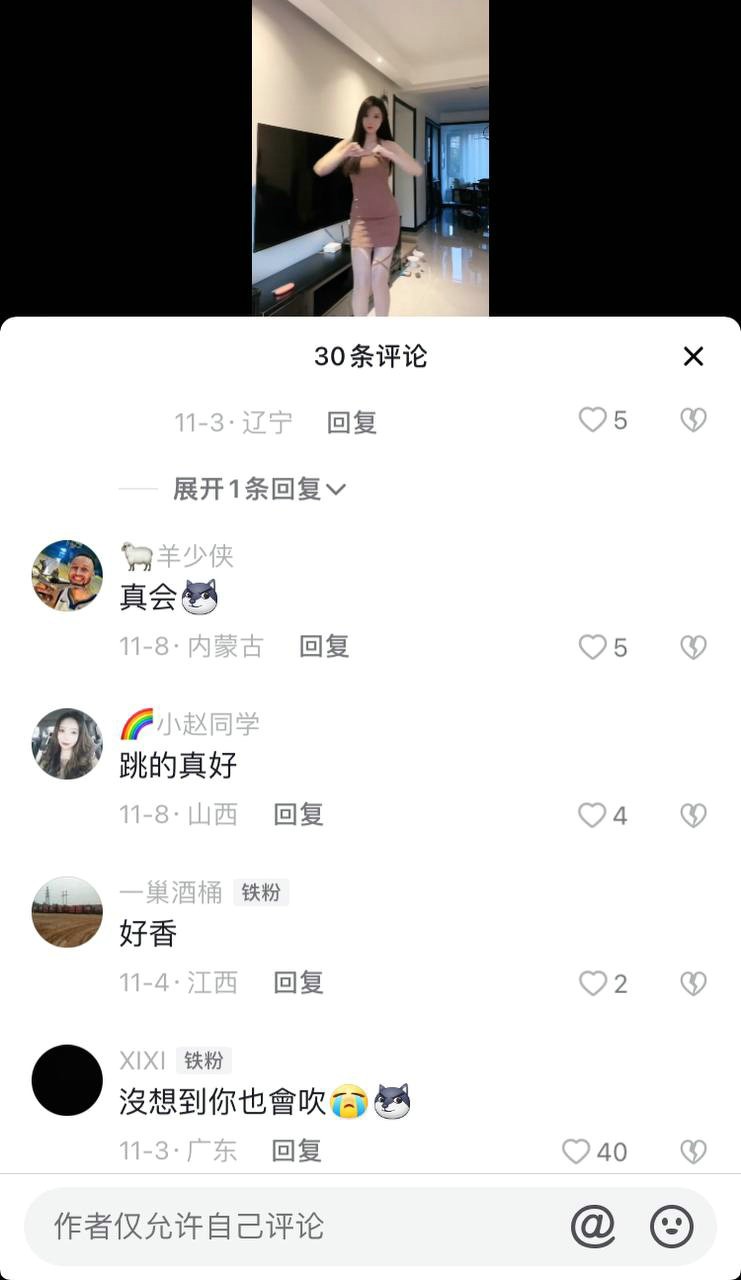Image resolution: width=741 pixels, height=1280 pixels.
Task: Reply to 小赵同学's comment
Action: [x=299, y=815]
